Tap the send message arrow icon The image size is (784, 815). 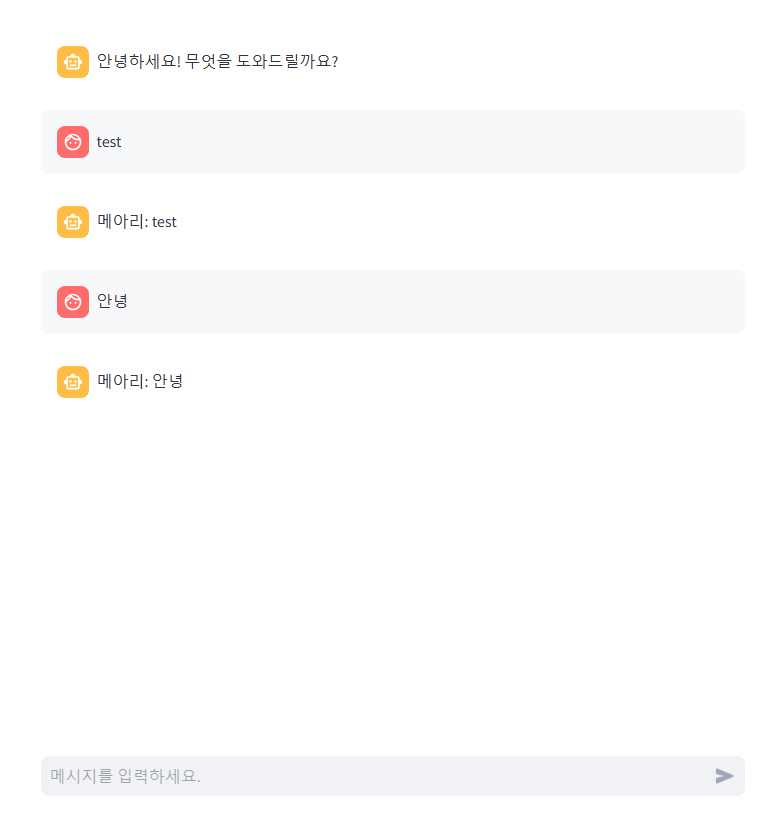(x=724, y=776)
